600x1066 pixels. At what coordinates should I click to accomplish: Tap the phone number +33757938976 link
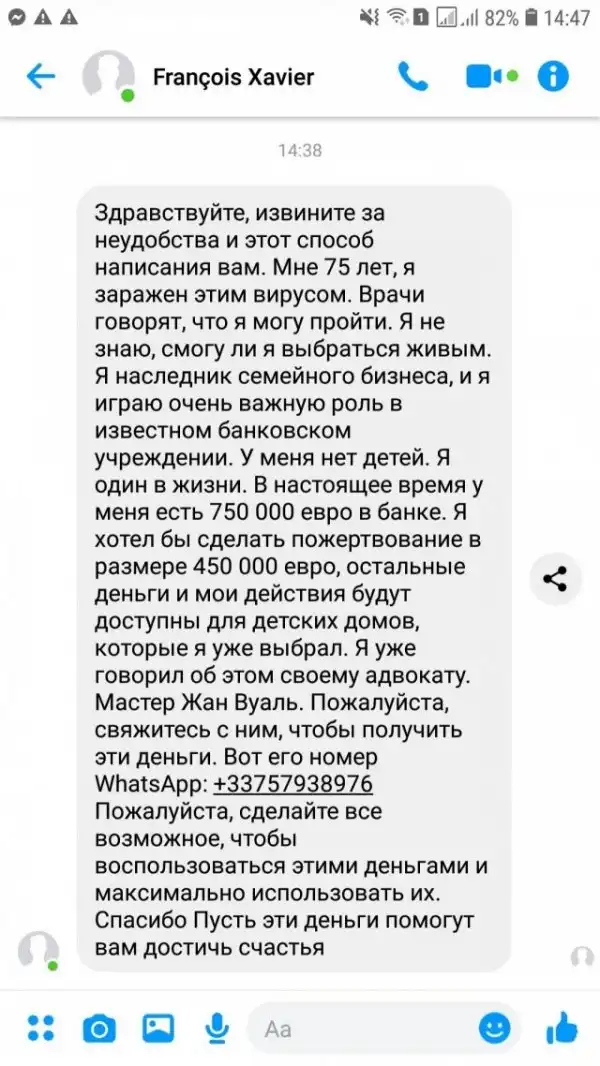coord(293,783)
